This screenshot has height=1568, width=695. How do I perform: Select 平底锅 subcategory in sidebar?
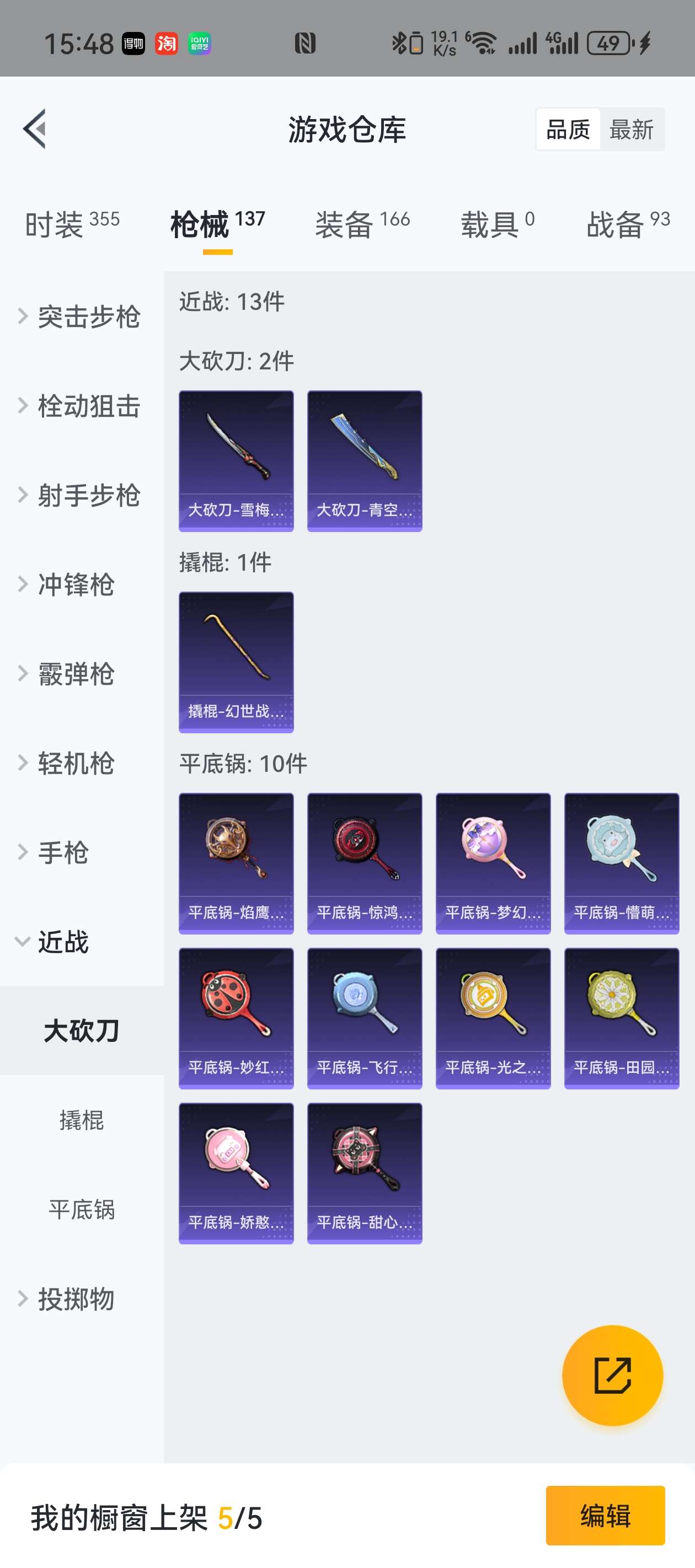pos(82,1210)
